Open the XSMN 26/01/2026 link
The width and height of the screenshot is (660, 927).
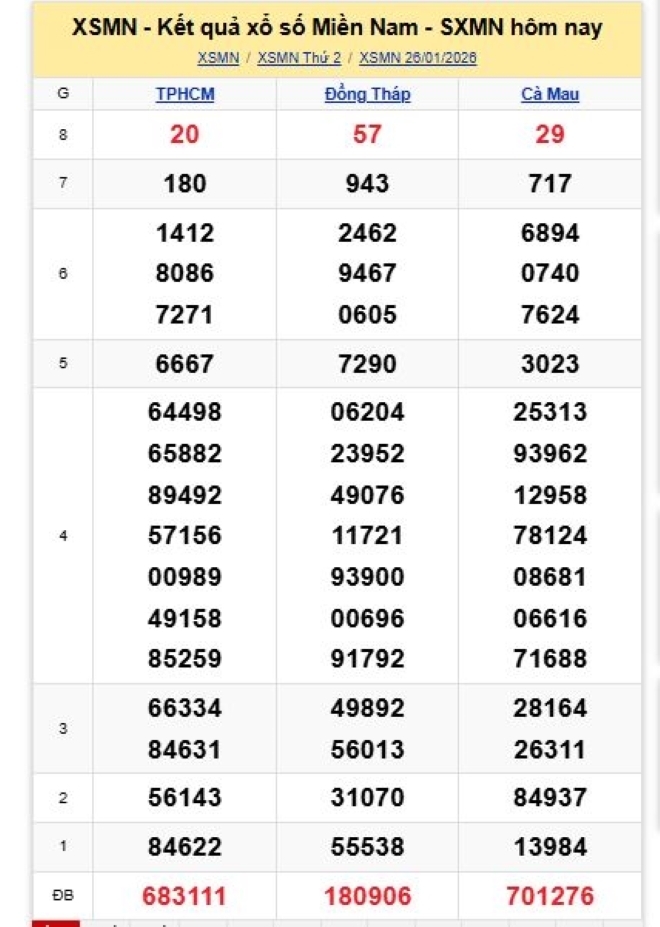click(x=417, y=58)
